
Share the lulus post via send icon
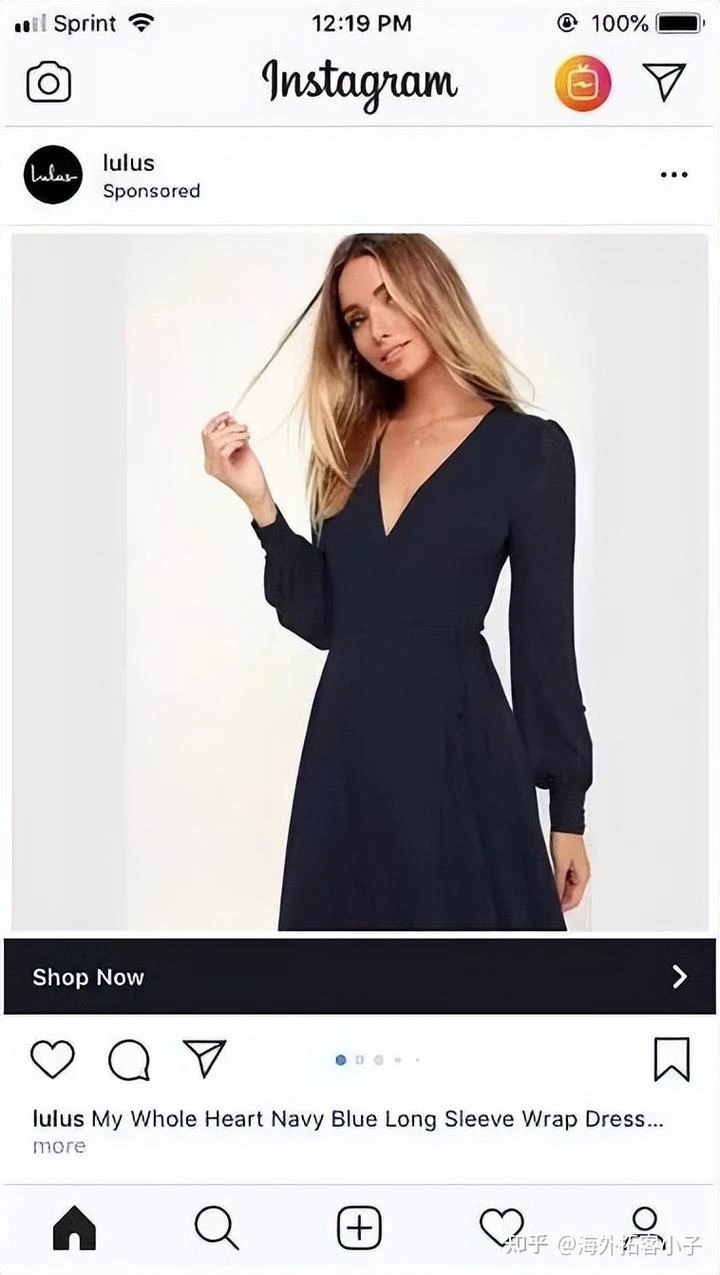click(204, 1058)
